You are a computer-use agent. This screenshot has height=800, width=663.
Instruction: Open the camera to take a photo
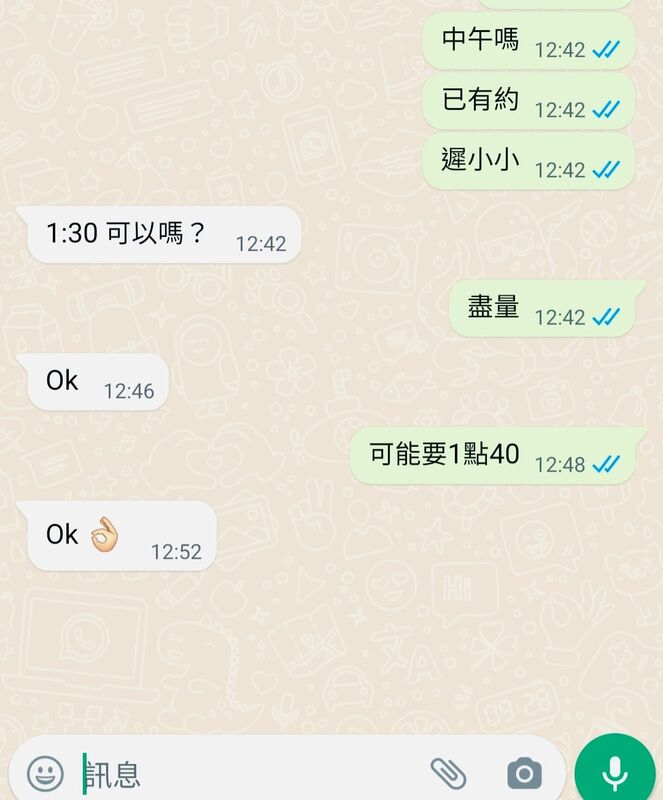tap(524, 772)
